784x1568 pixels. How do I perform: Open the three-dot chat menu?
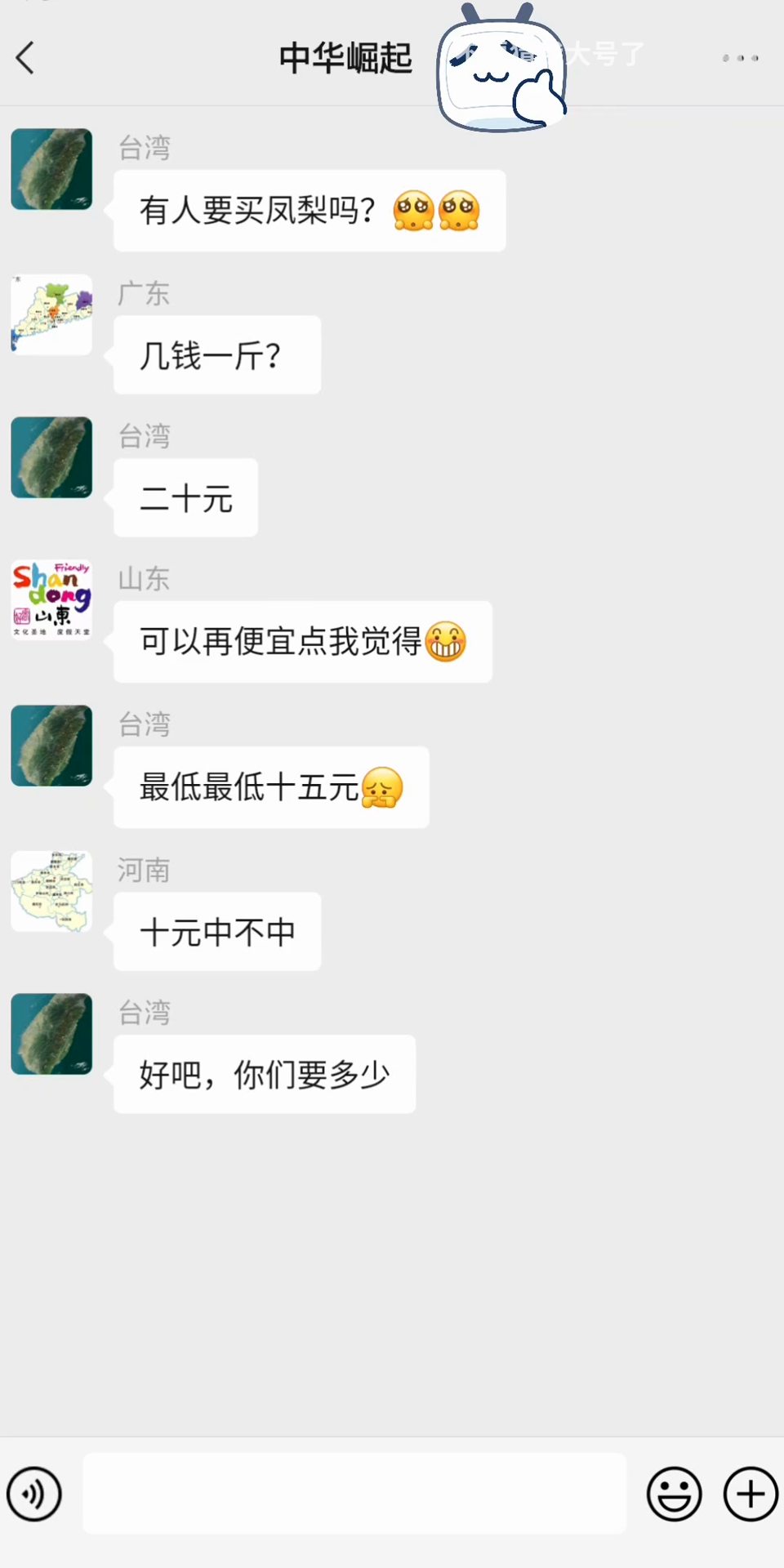point(740,58)
